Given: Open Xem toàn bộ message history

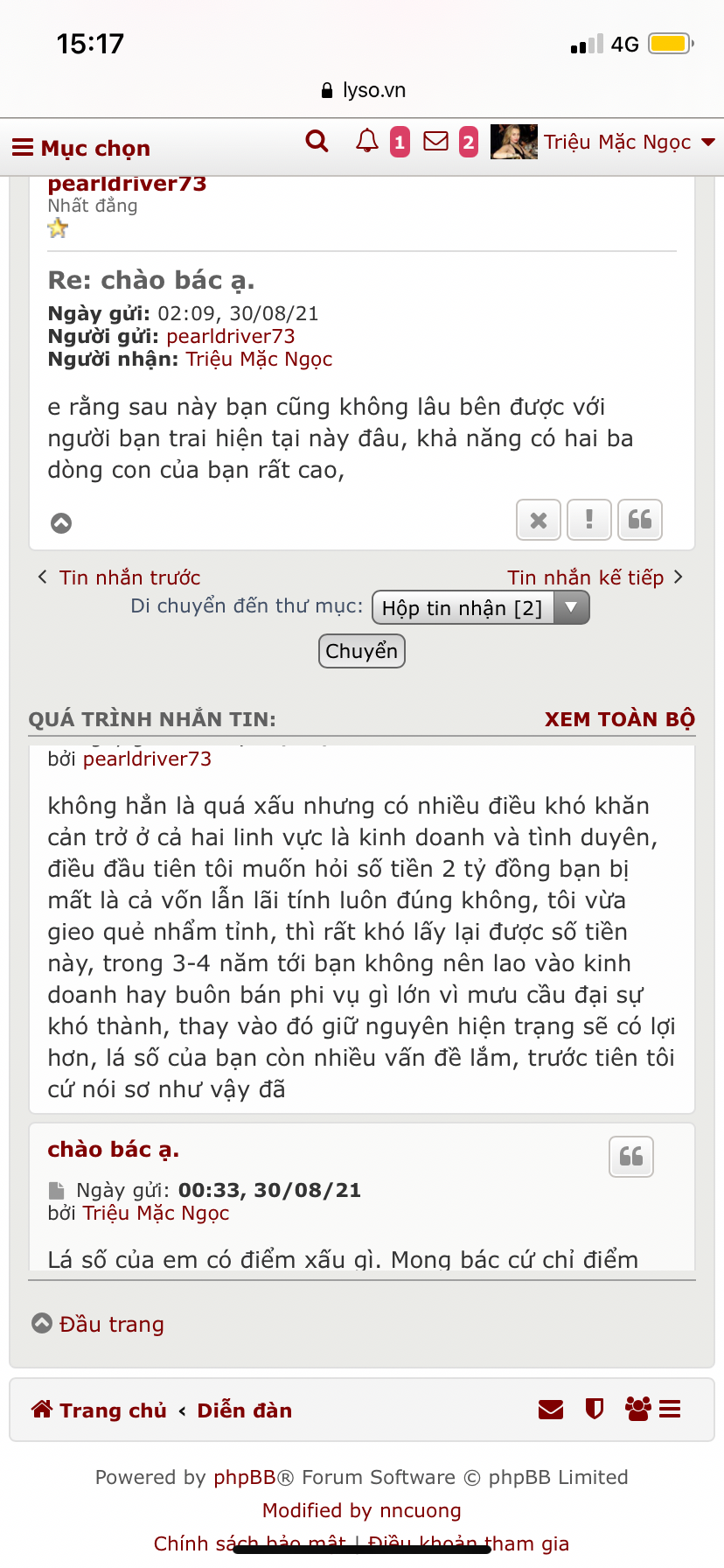Looking at the screenshot, I should point(619,719).
